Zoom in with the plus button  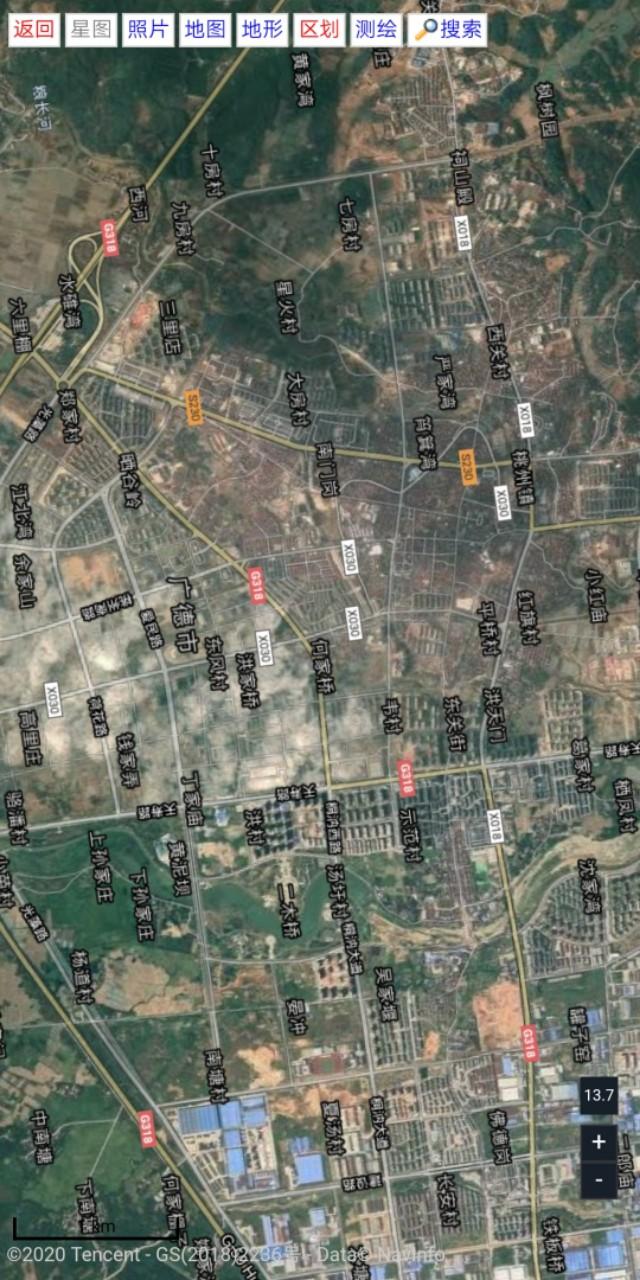pyautogui.click(x=599, y=1142)
